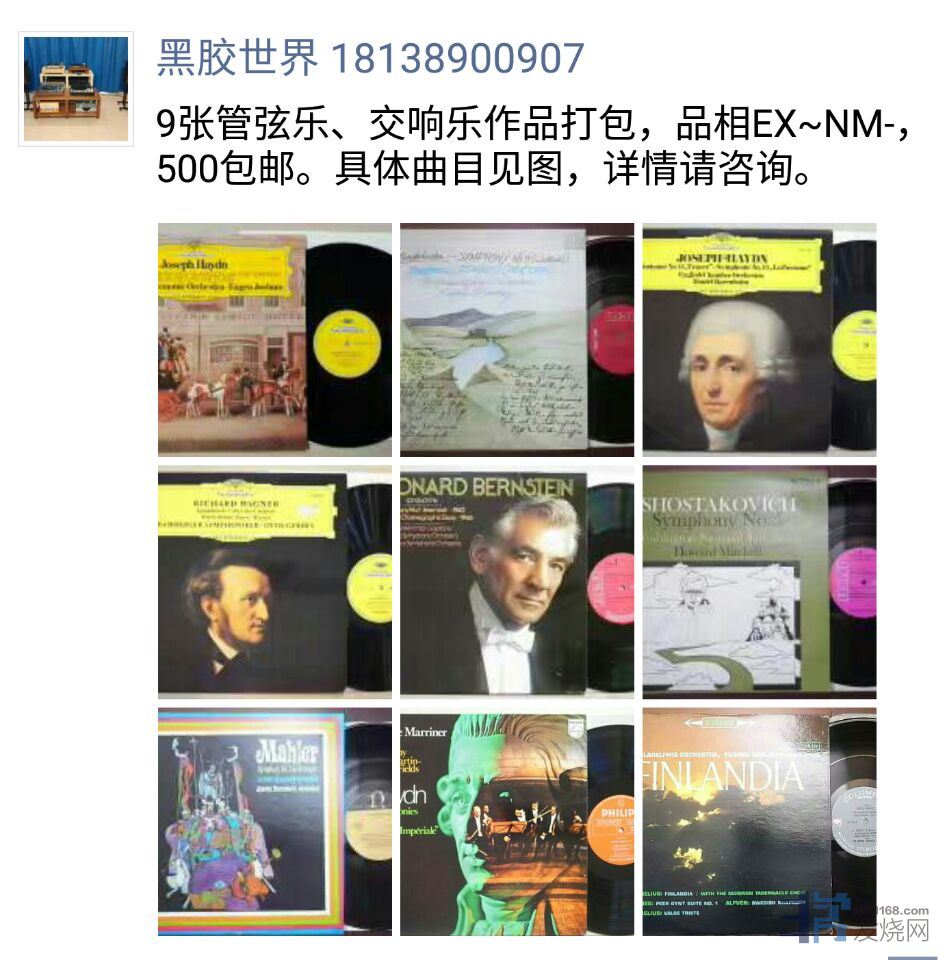Open the Finlandia album photo

[758, 821]
